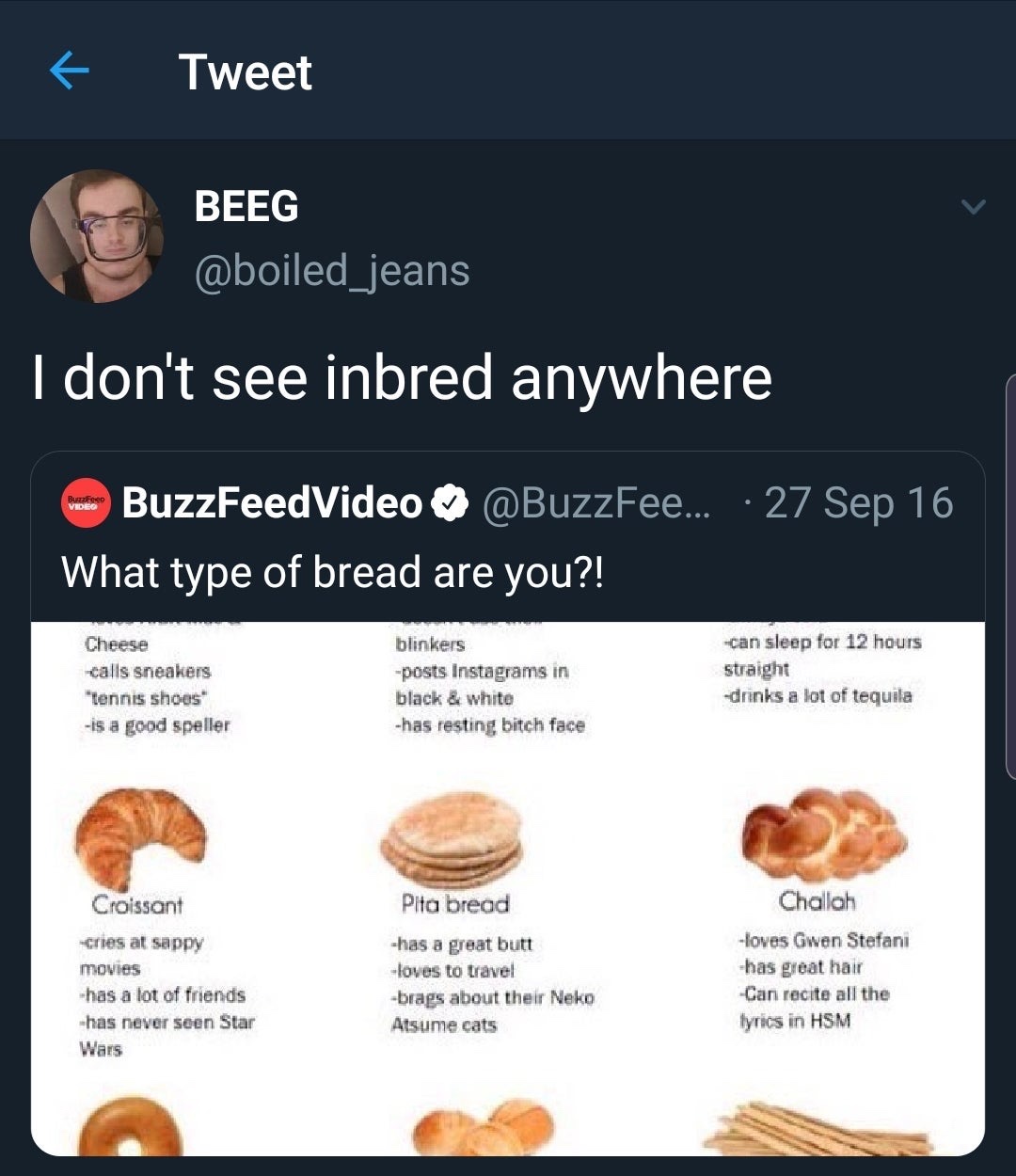Tap BEEG's profile avatar
Viewport: 1016px width, 1176px height.
click(x=103, y=235)
